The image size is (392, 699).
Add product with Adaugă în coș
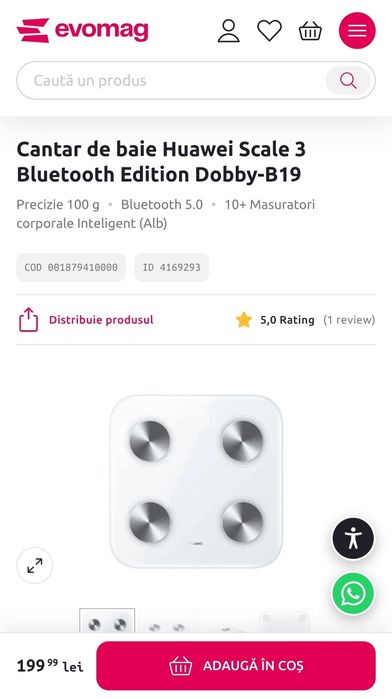click(236, 666)
